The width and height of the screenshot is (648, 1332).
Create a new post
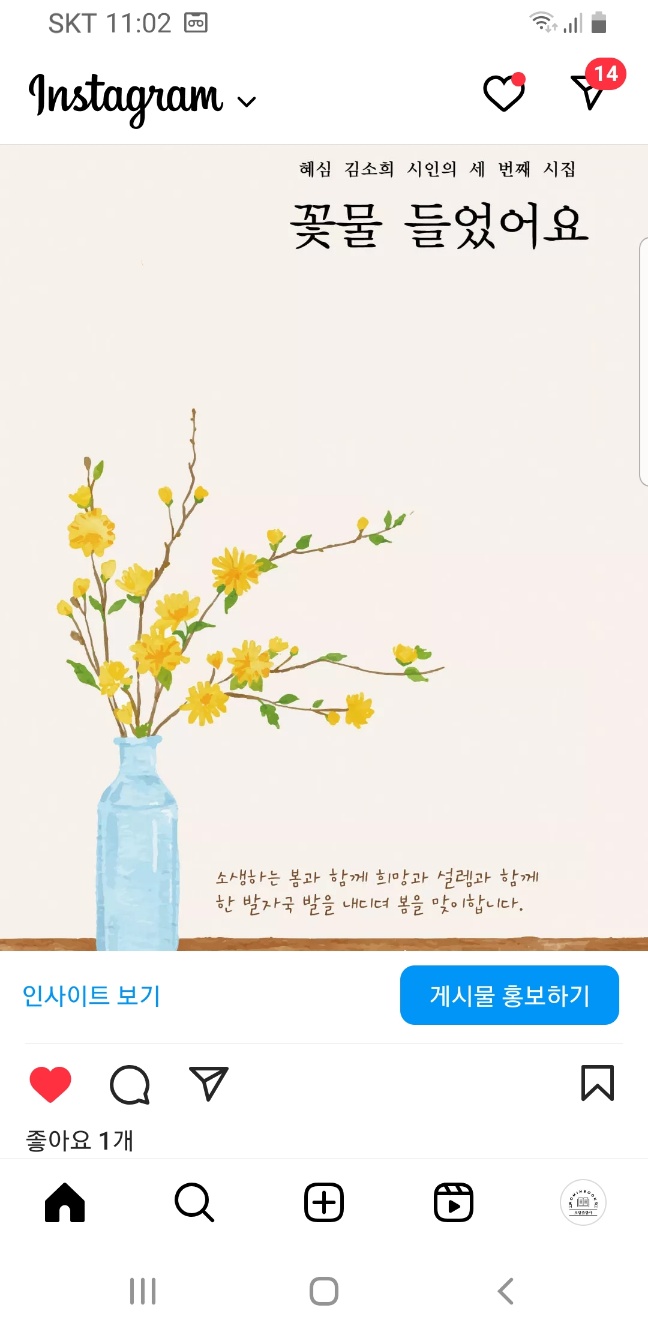(324, 1202)
